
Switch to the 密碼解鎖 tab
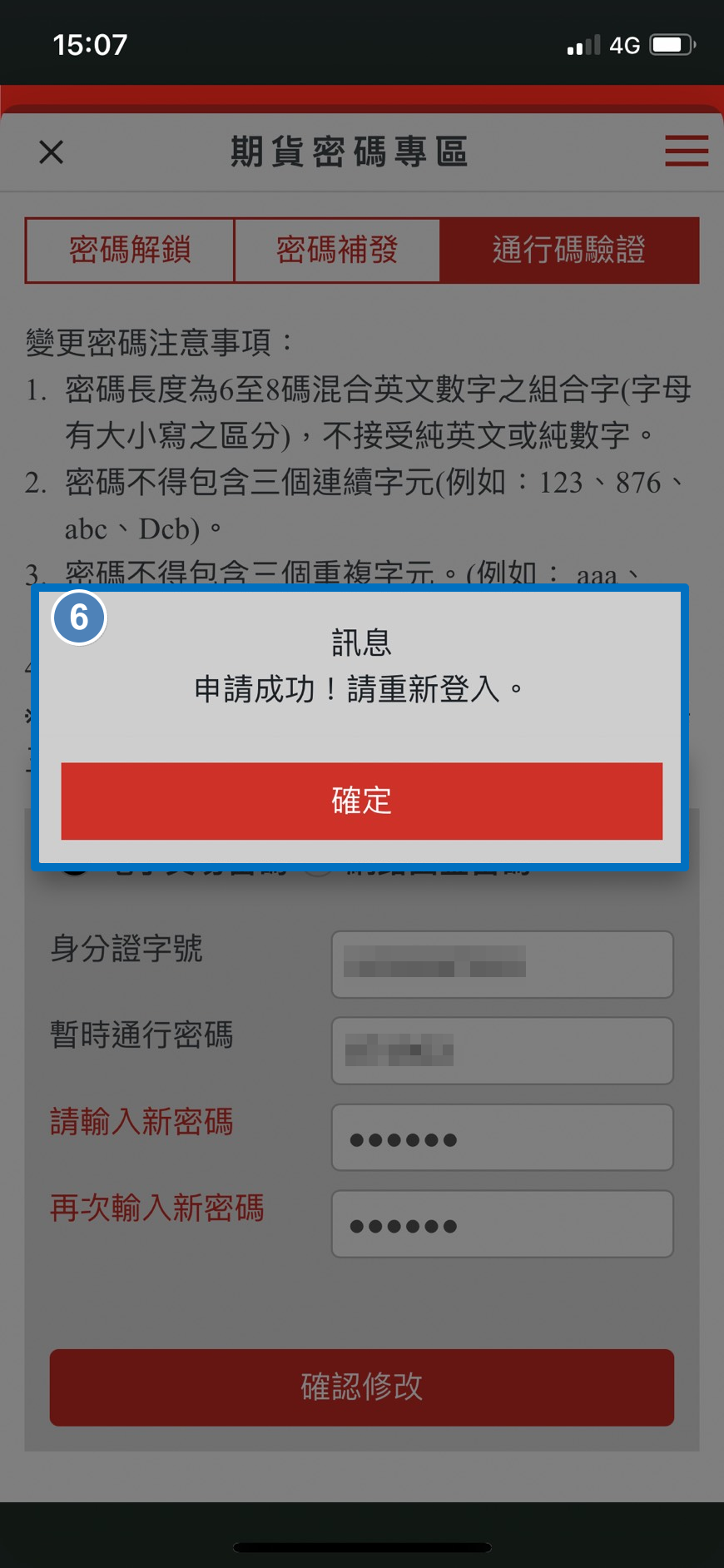point(130,251)
